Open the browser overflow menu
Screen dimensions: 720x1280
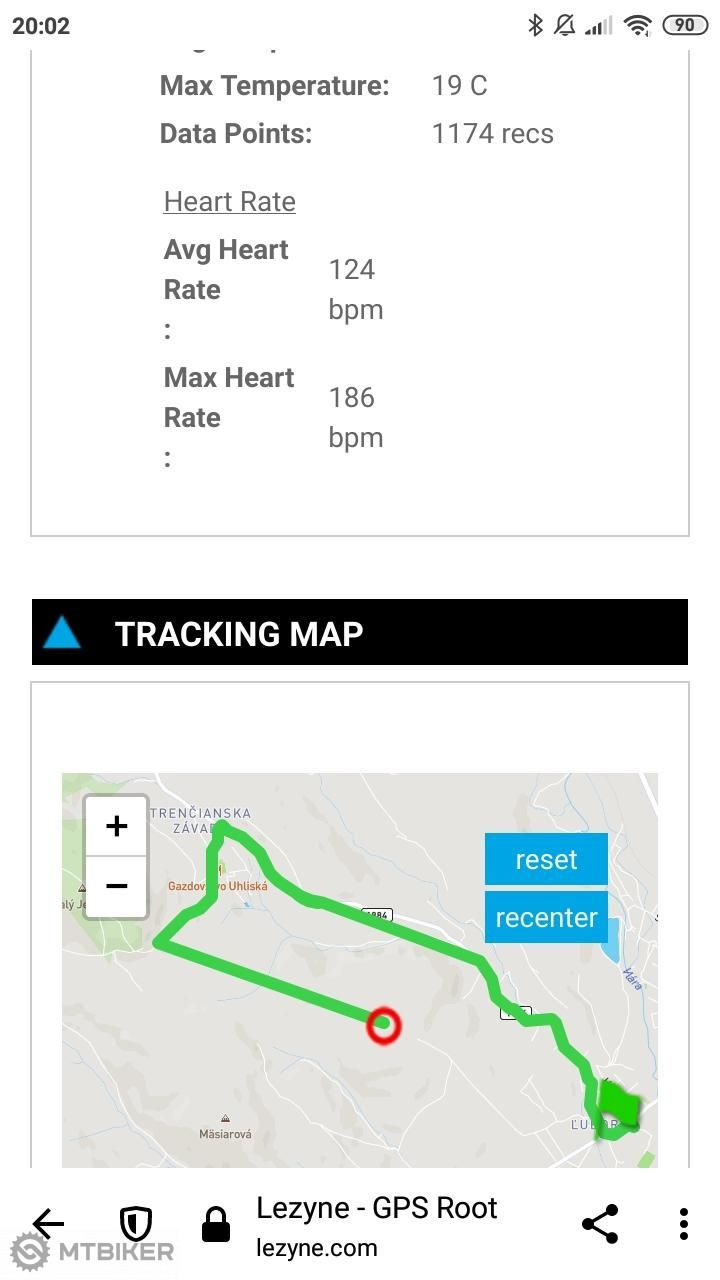684,1224
